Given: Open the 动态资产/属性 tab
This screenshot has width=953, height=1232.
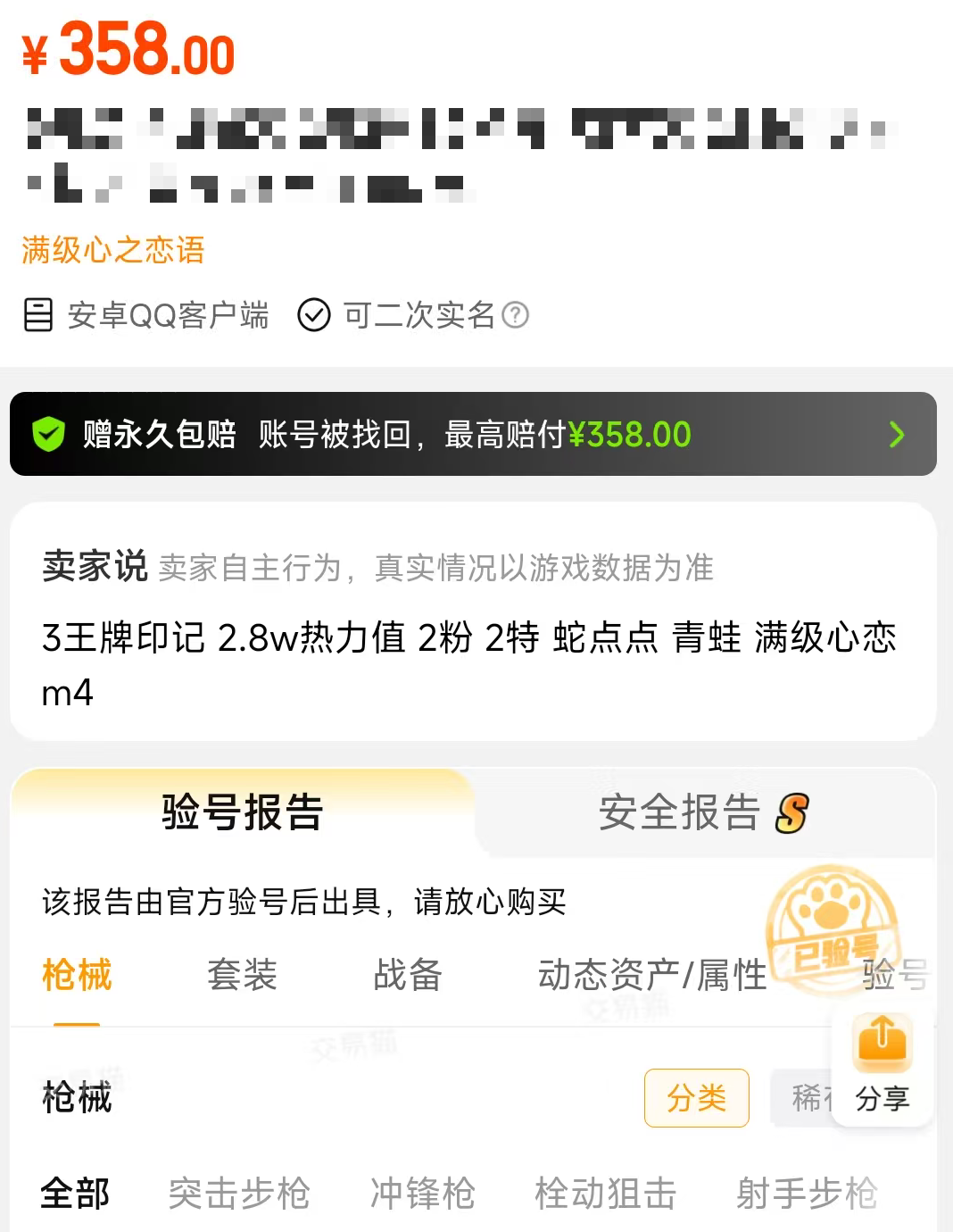Looking at the screenshot, I should [x=652, y=974].
